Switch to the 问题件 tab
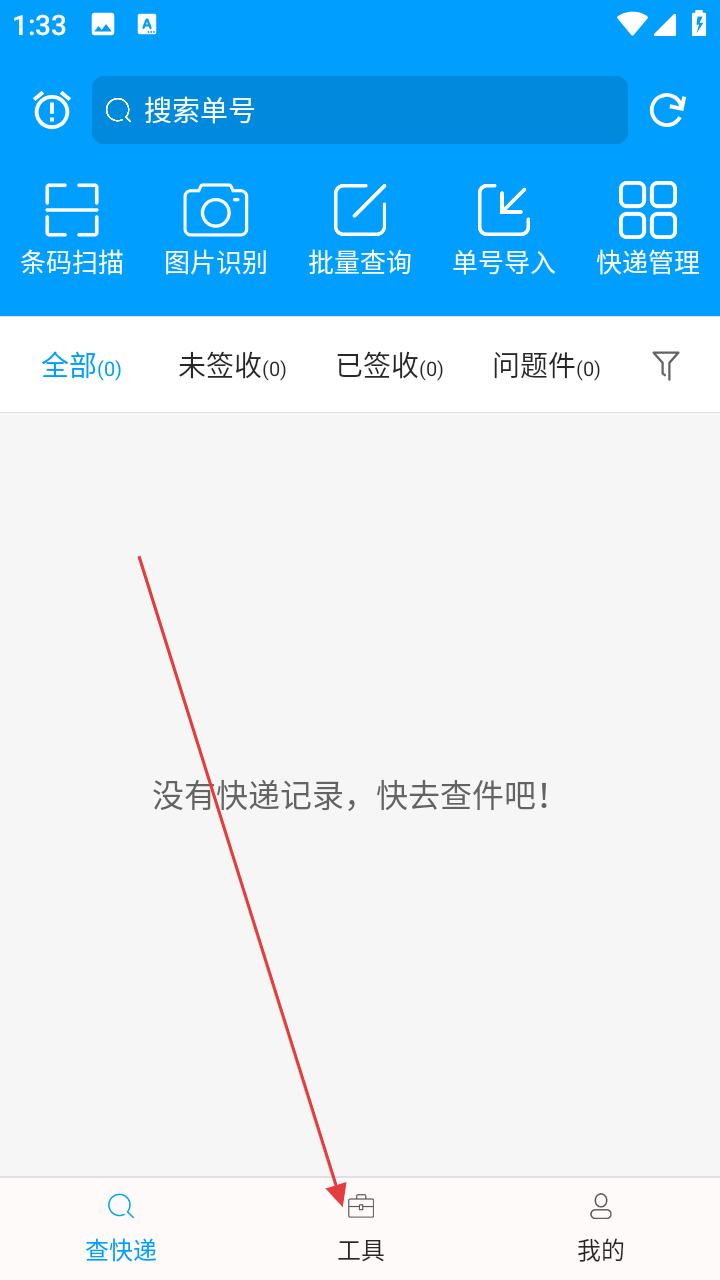This screenshot has width=720, height=1280. click(546, 366)
